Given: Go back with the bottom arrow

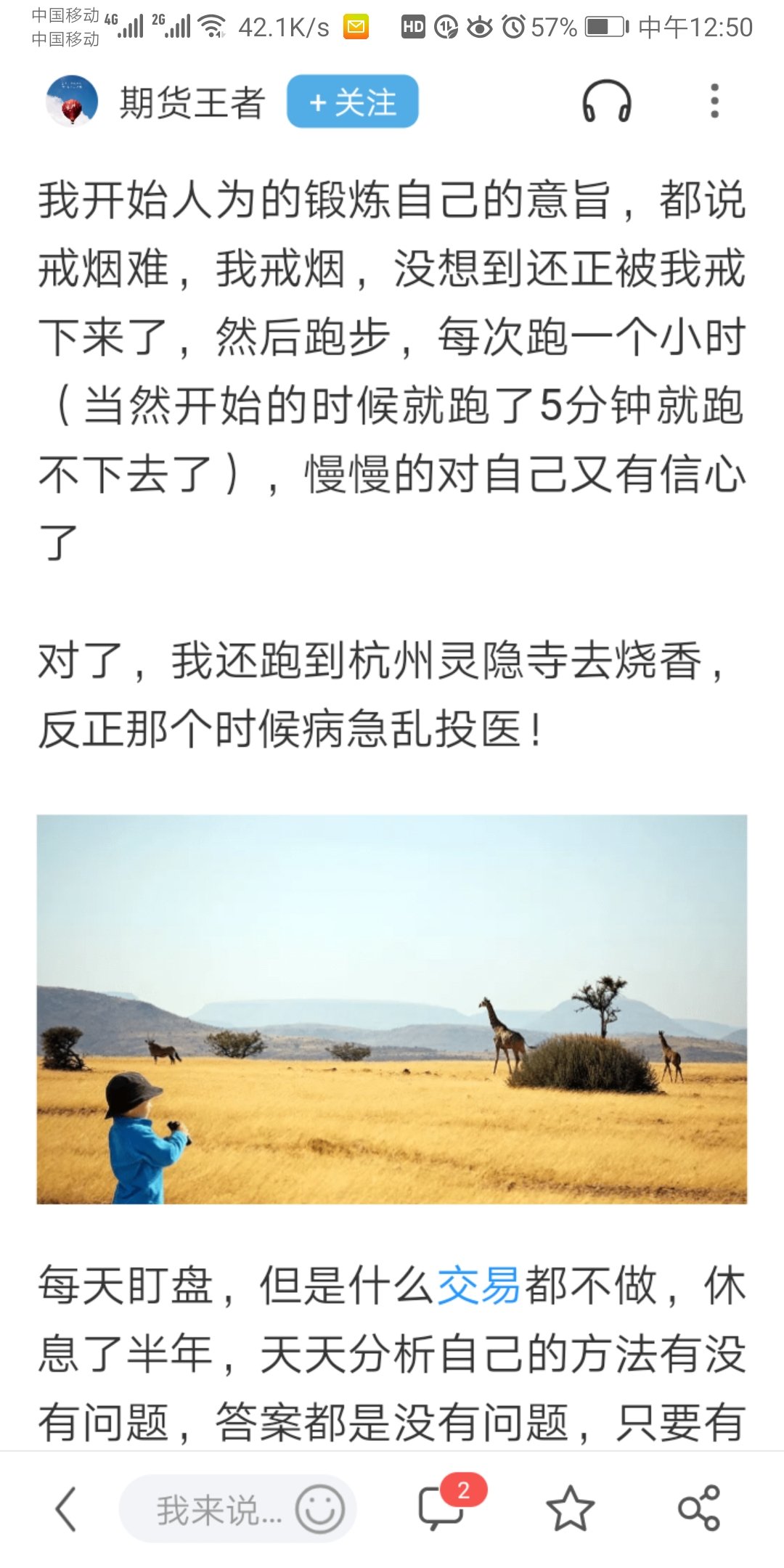Looking at the screenshot, I should [x=65, y=1509].
